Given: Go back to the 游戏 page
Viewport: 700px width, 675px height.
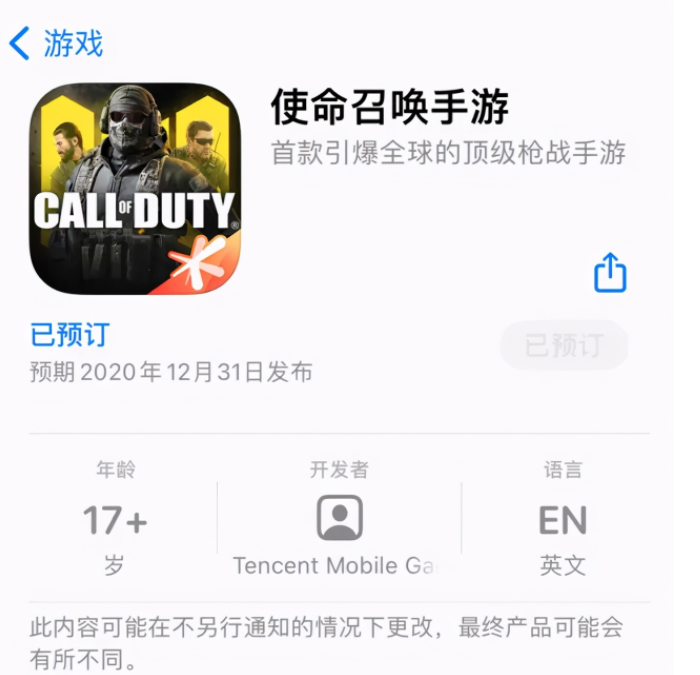Looking at the screenshot, I should [x=56, y=44].
